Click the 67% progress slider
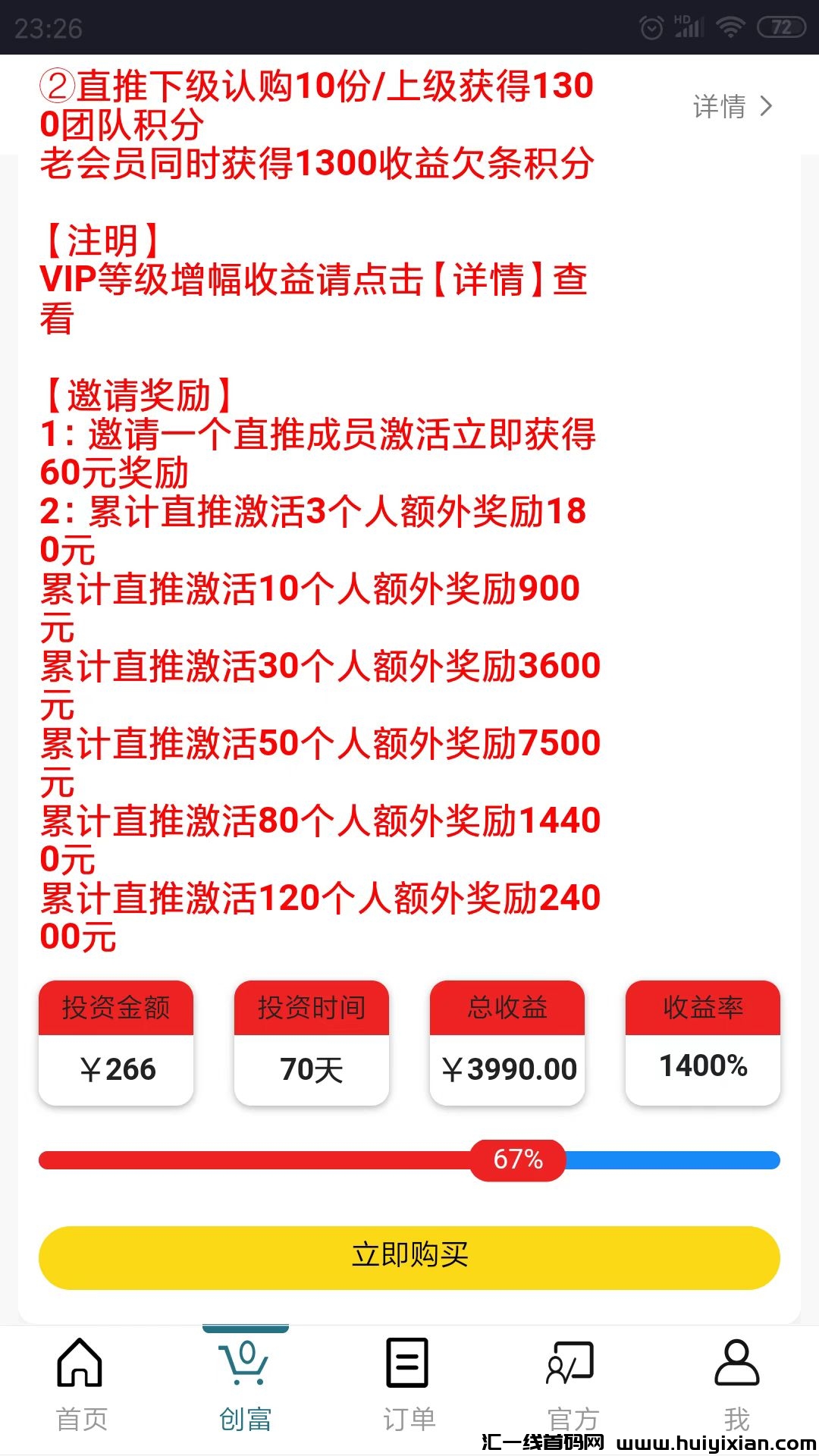The height and width of the screenshot is (1456, 819). (518, 1159)
